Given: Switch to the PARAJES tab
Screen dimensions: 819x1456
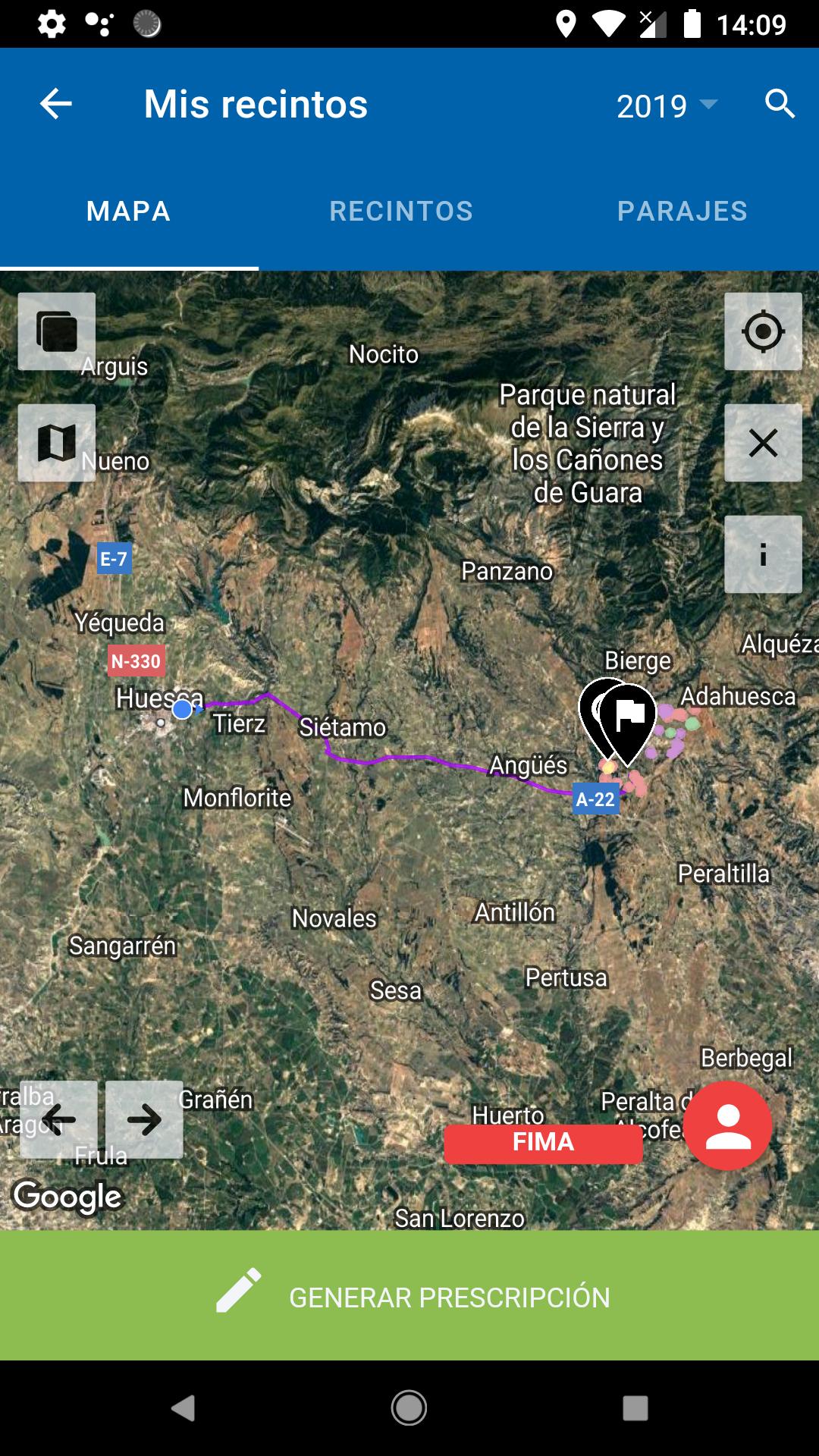Looking at the screenshot, I should click(x=682, y=211).
